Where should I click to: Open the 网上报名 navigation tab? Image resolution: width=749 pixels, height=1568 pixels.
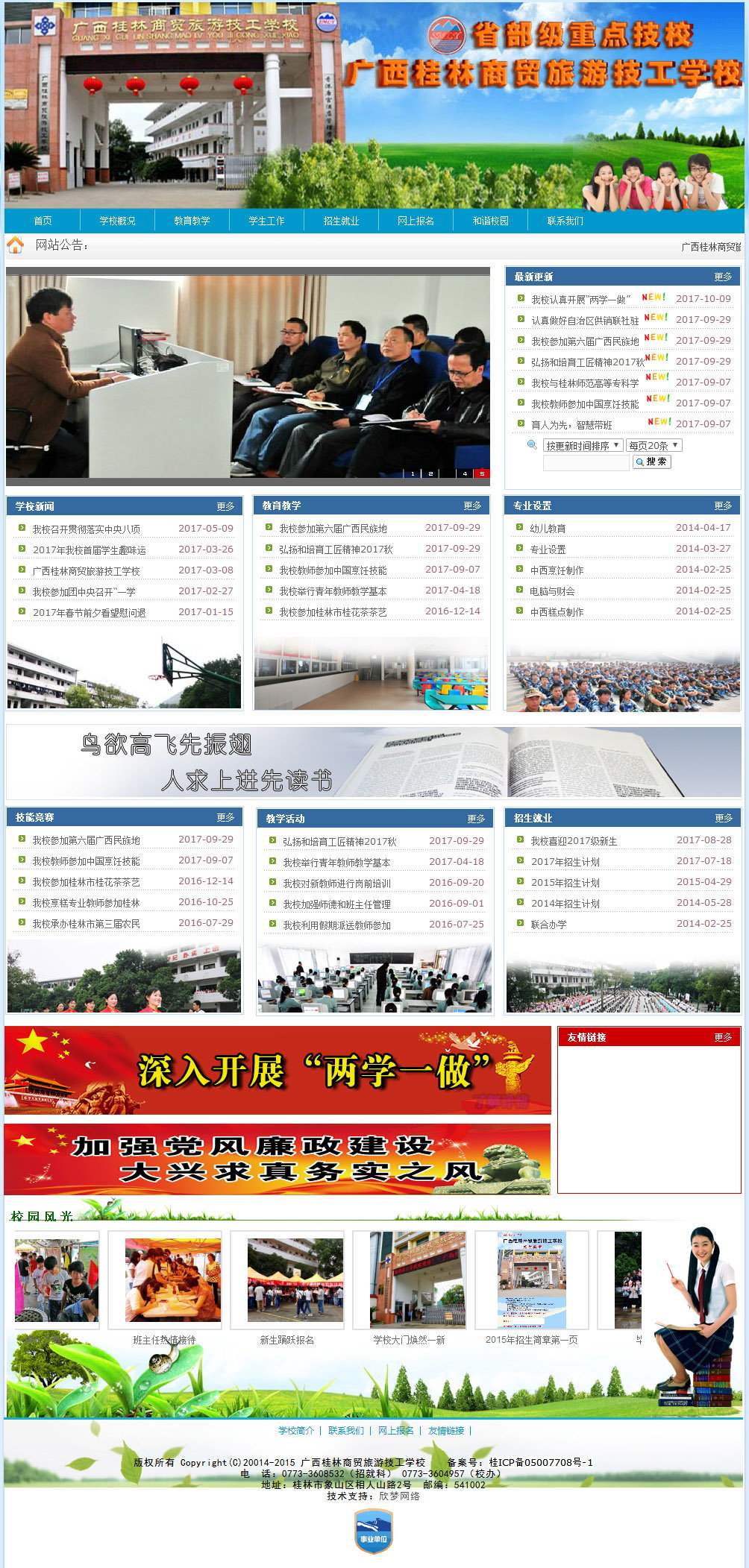[416, 221]
